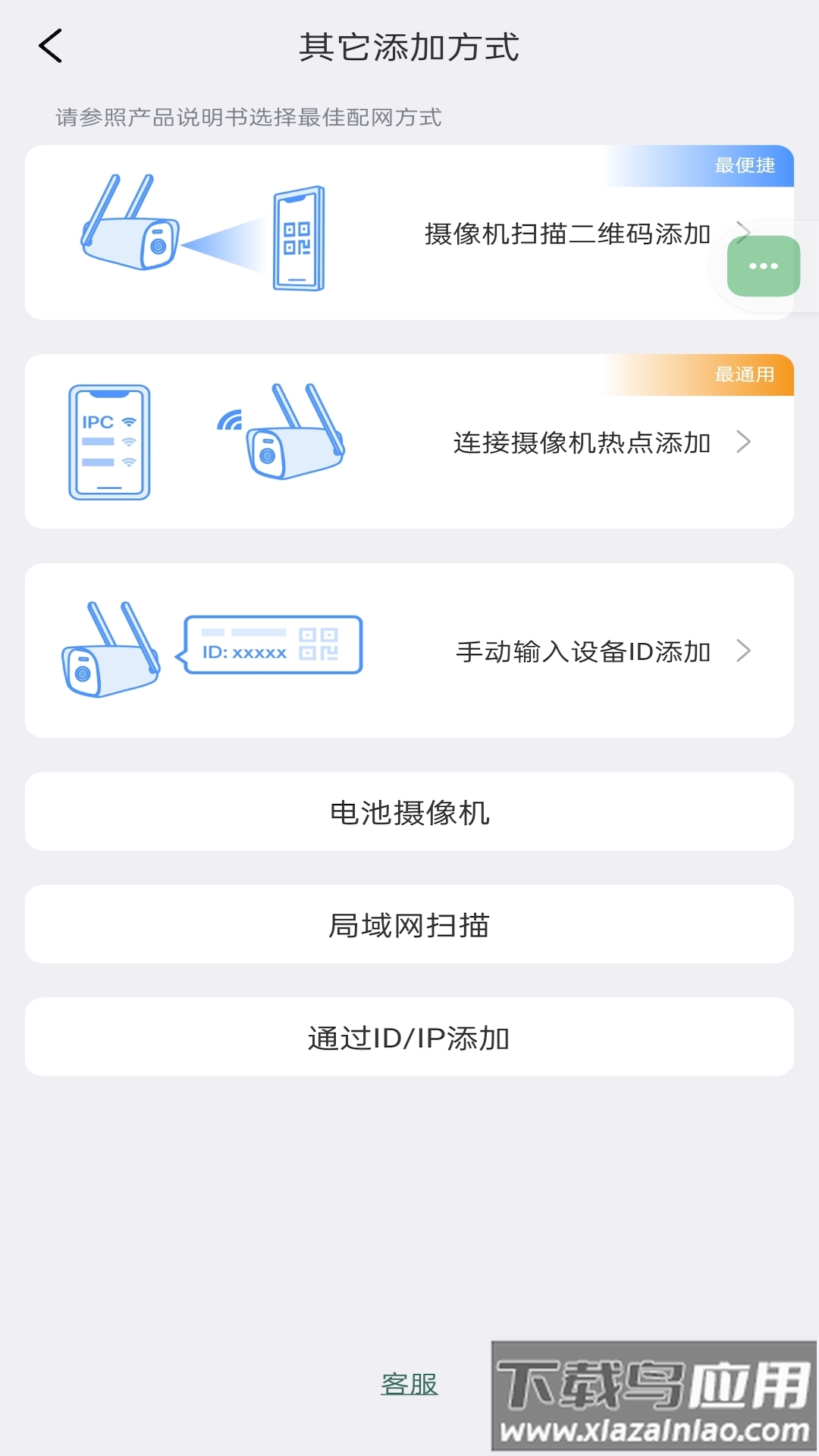Tap the IPC phone hotspot illustration

110,442
